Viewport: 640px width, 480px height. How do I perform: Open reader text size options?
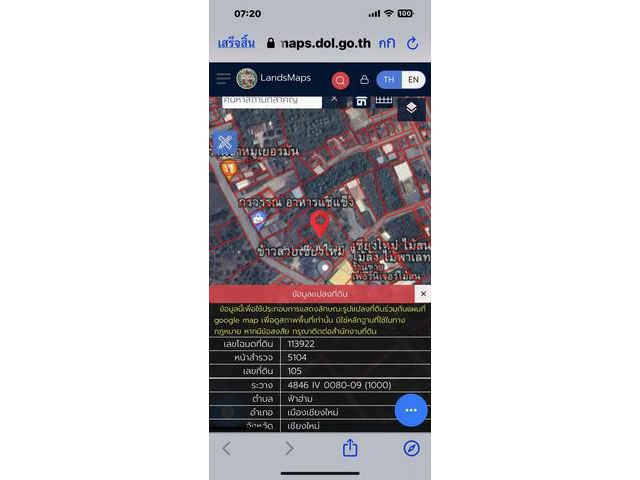pyautogui.click(x=387, y=43)
